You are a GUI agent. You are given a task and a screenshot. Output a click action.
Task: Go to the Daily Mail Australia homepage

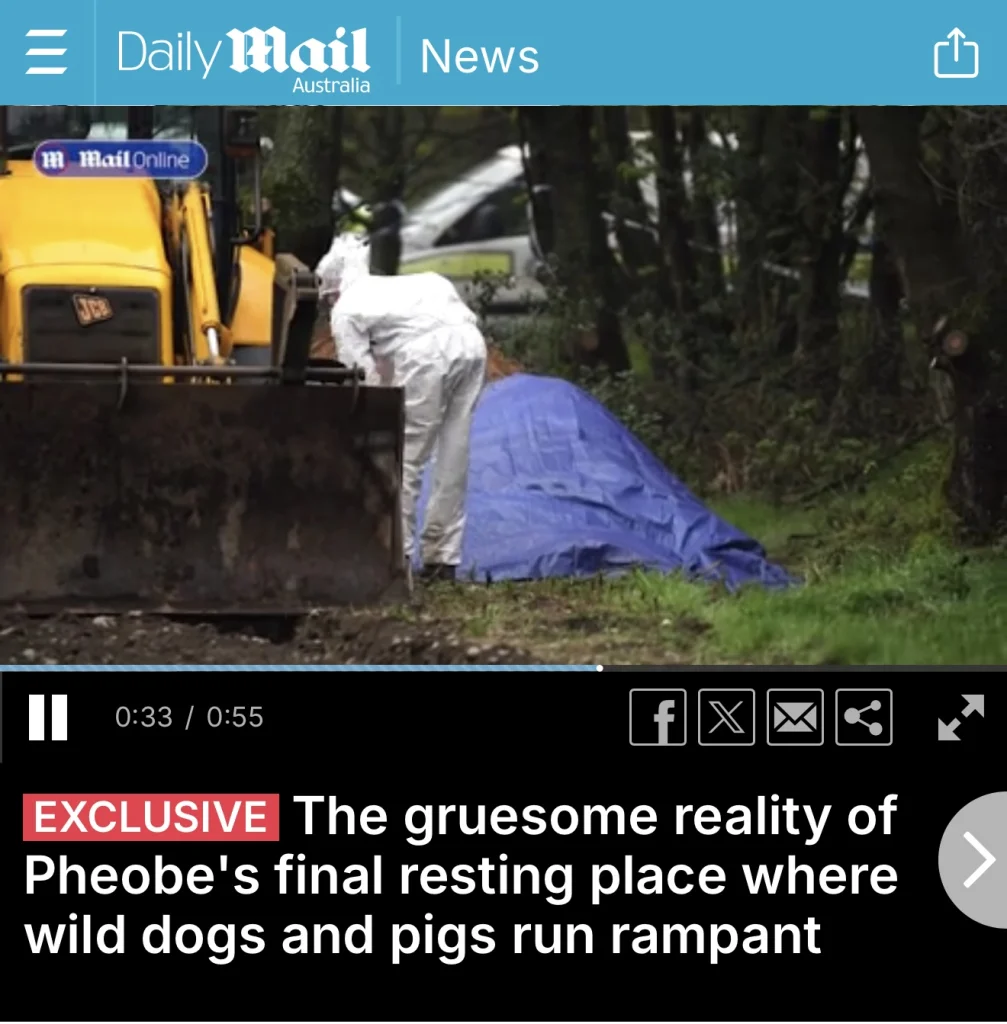pos(243,56)
